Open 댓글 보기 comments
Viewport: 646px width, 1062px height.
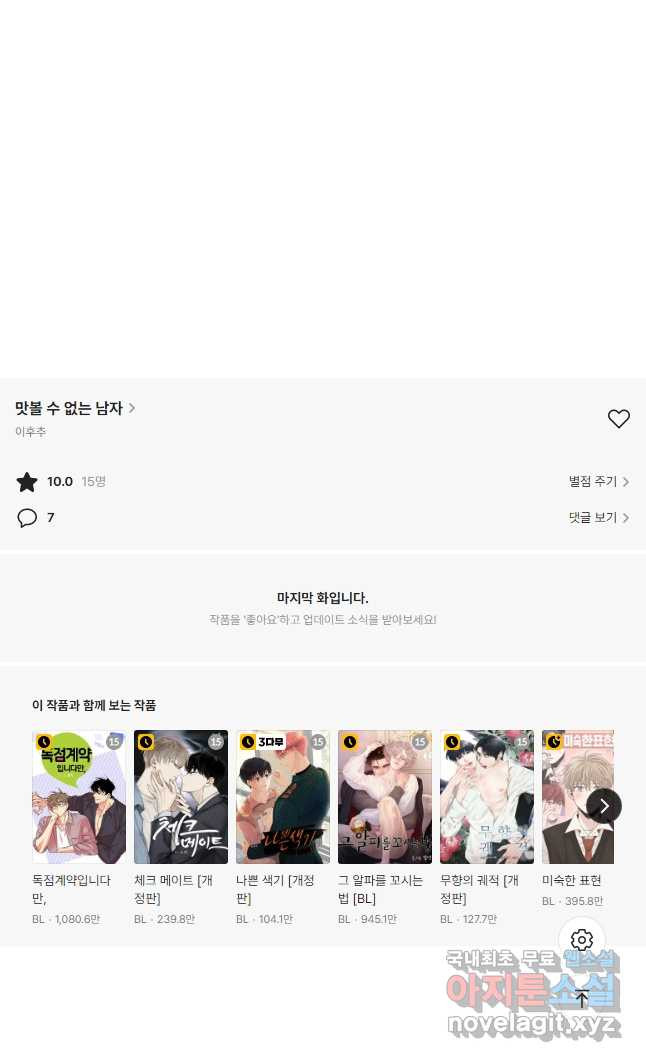pos(599,517)
